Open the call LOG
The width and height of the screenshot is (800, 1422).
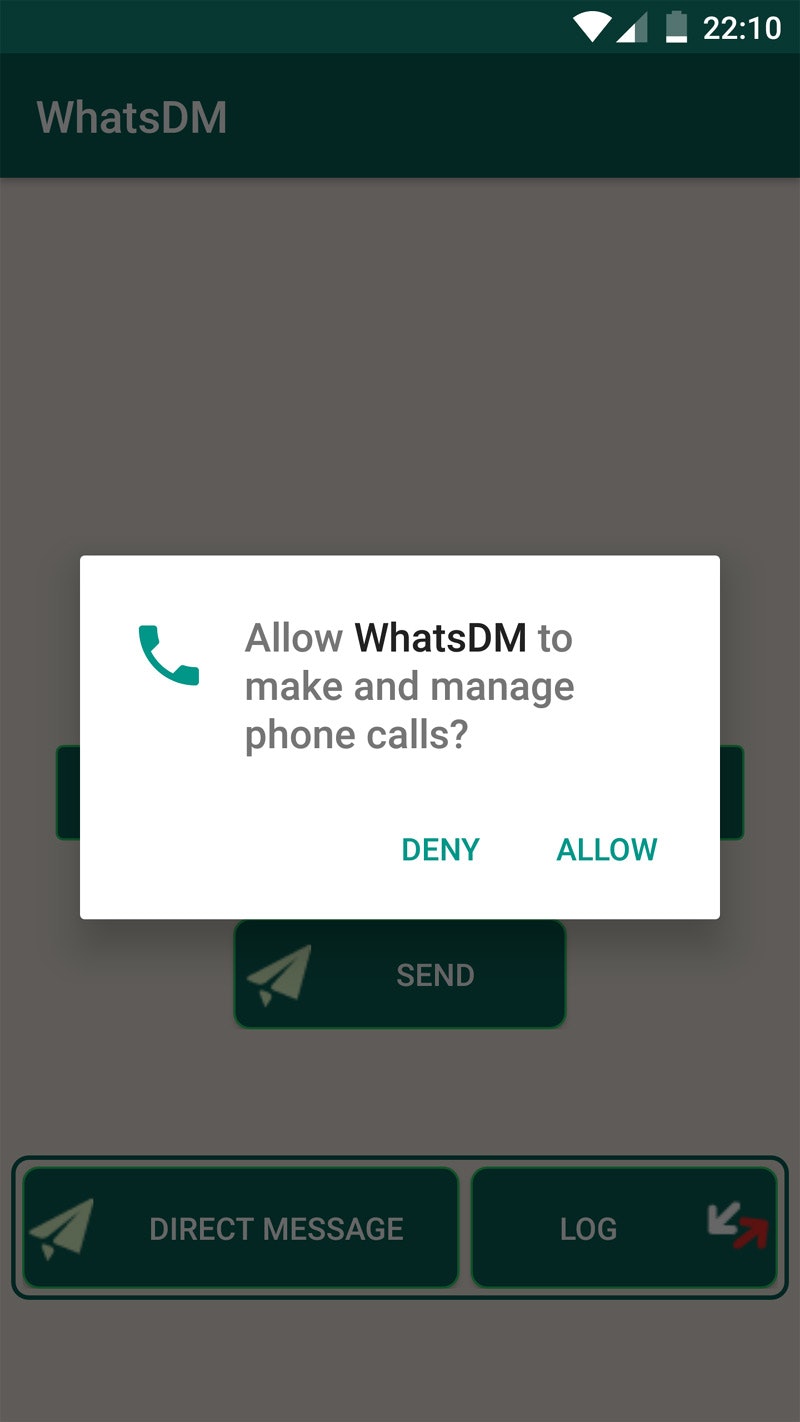[625, 1226]
